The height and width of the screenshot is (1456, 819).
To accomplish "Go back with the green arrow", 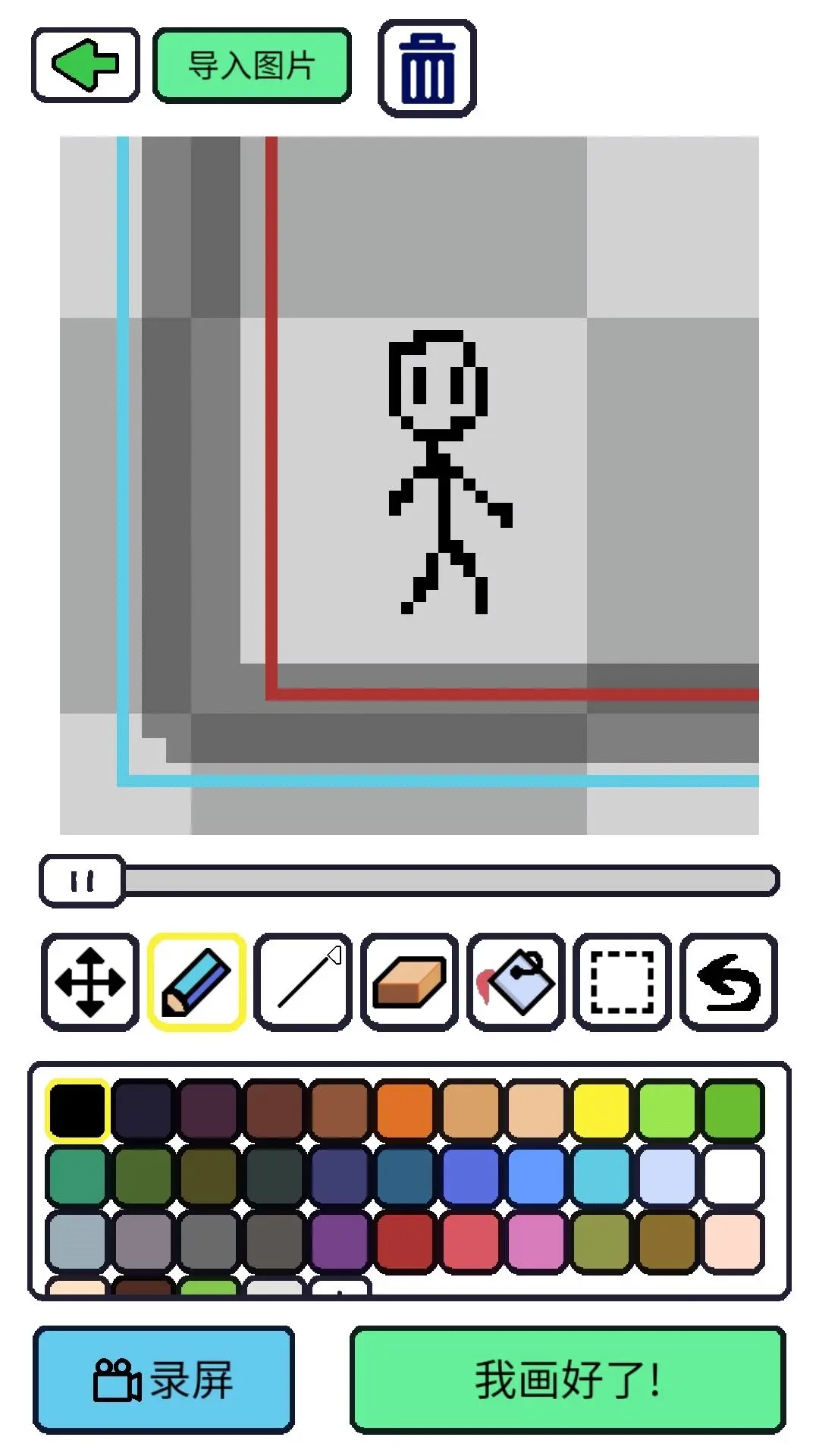I will 86,64.
